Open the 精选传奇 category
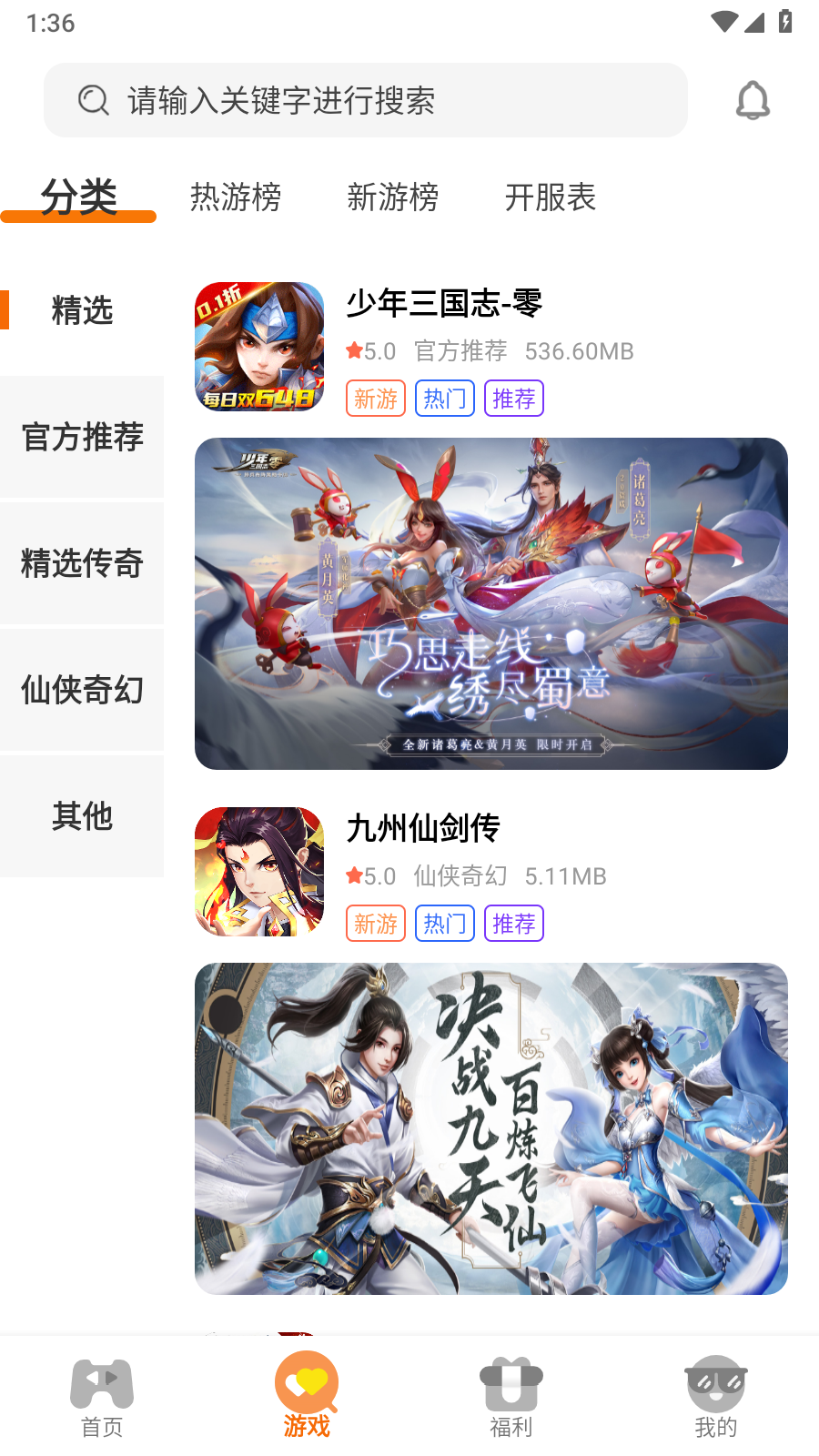This screenshot has width=819, height=1456. [82, 563]
